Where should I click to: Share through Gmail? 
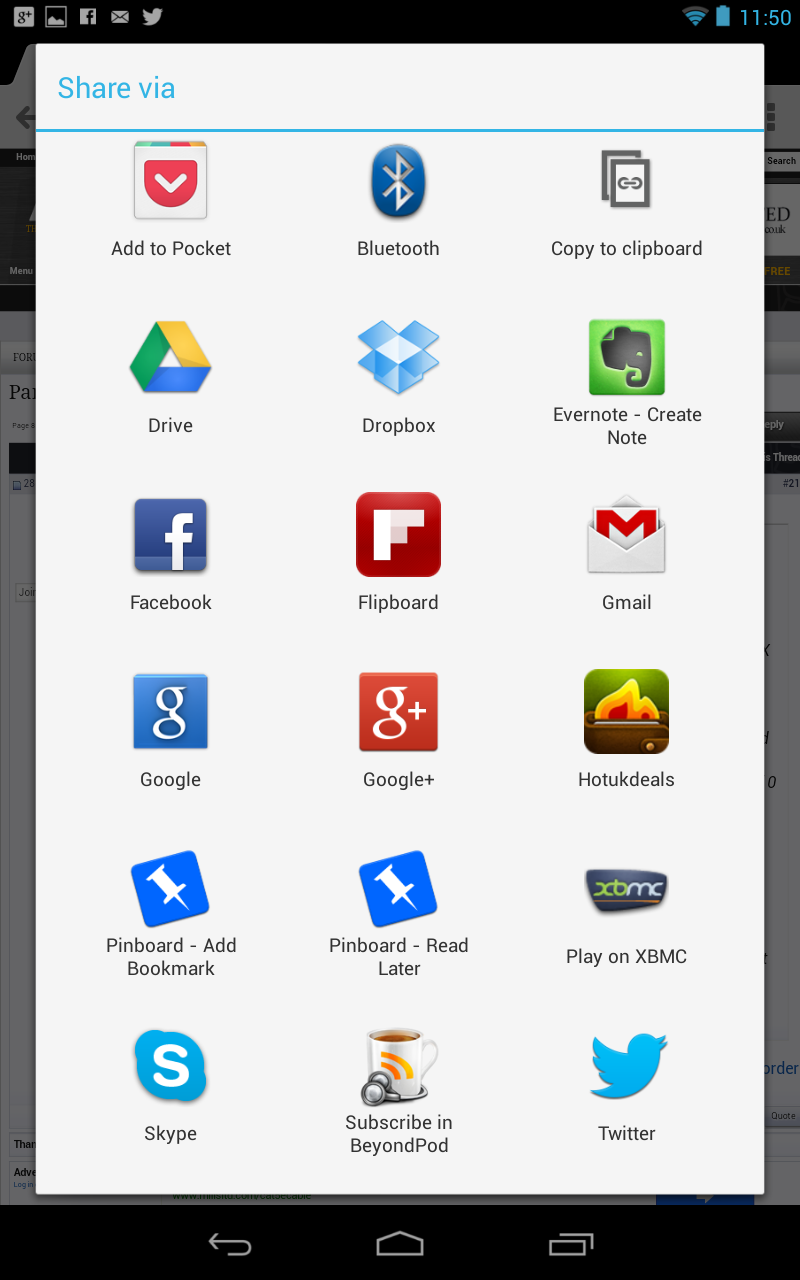click(627, 555)
